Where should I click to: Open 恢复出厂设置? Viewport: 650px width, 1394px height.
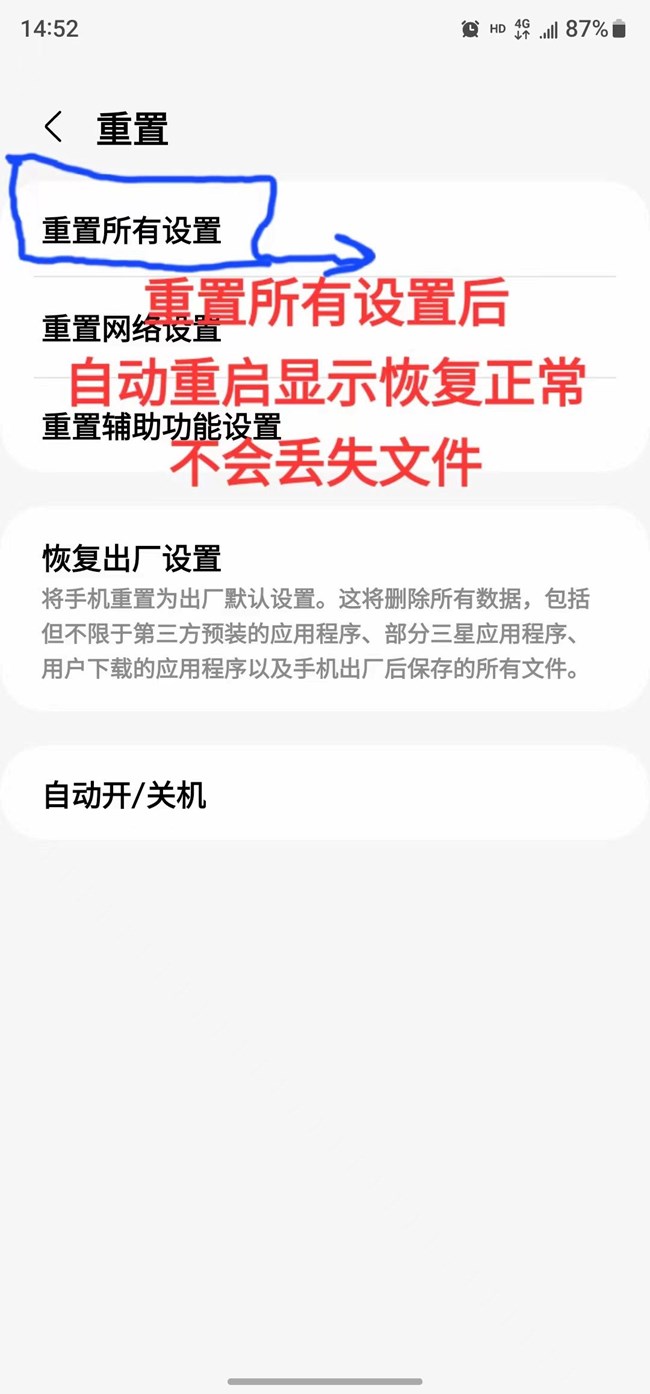click(325, 609)
